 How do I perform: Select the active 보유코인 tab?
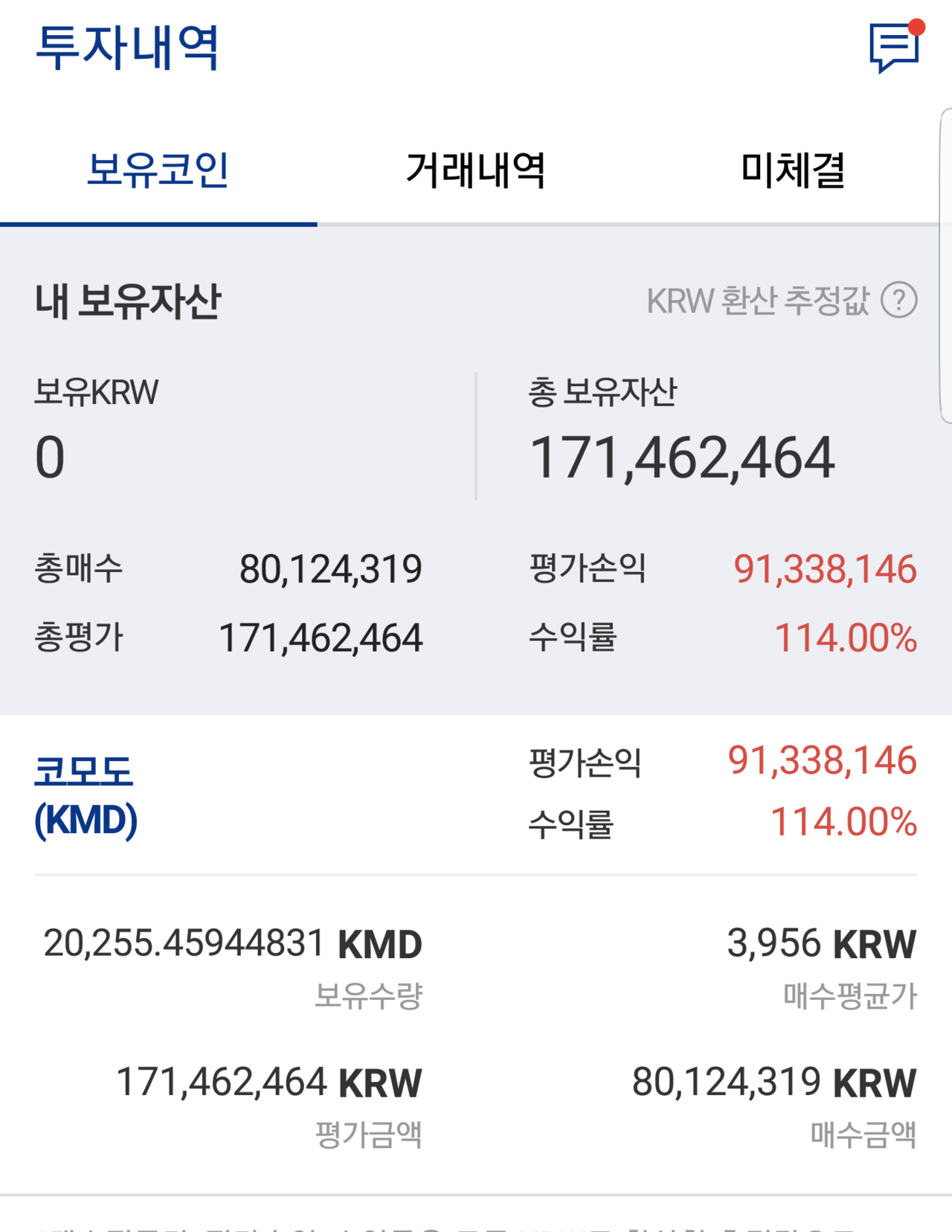158,170
